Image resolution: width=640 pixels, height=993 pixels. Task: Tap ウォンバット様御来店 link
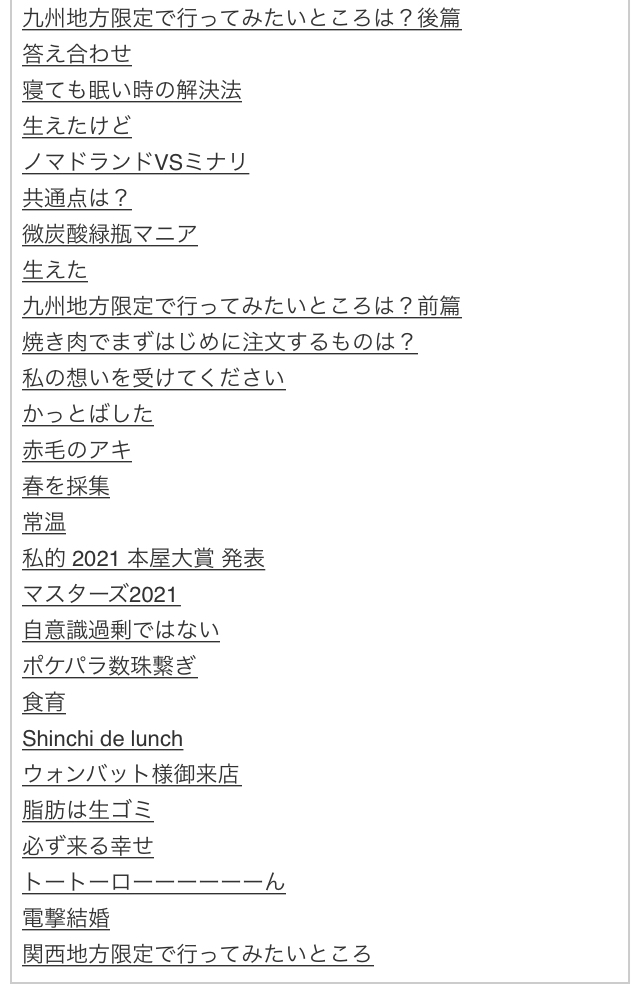coord(132,775)
